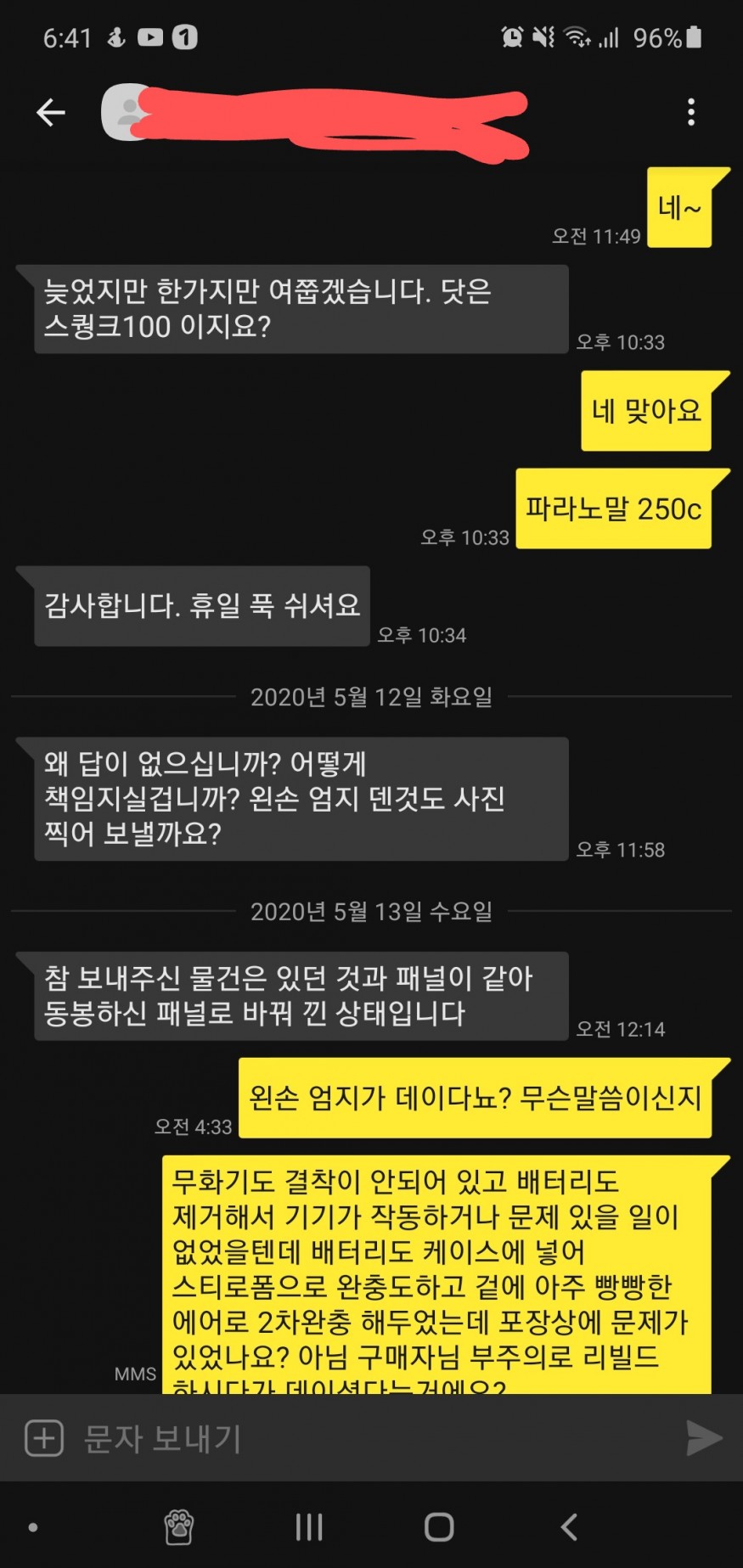
Task: Go to the home screen
Action: [439, 1527]
